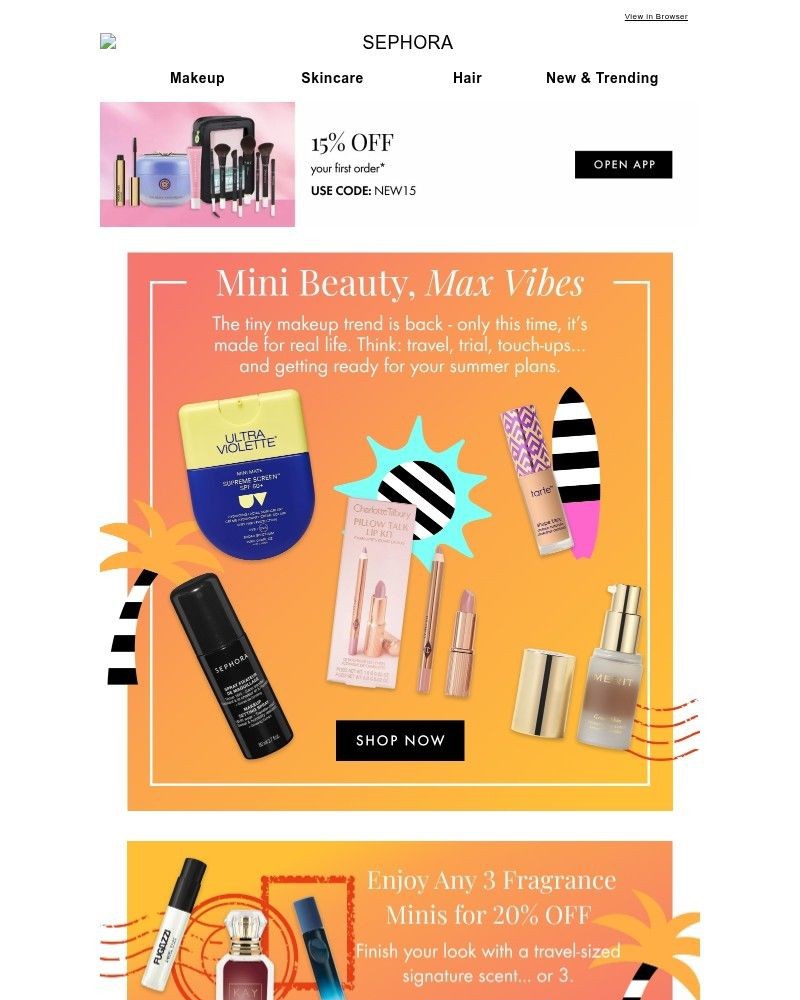Click the View in Browser link
Image resolution: width=800 pixels, height=1000 pixels.
click(x=656, y=16)
